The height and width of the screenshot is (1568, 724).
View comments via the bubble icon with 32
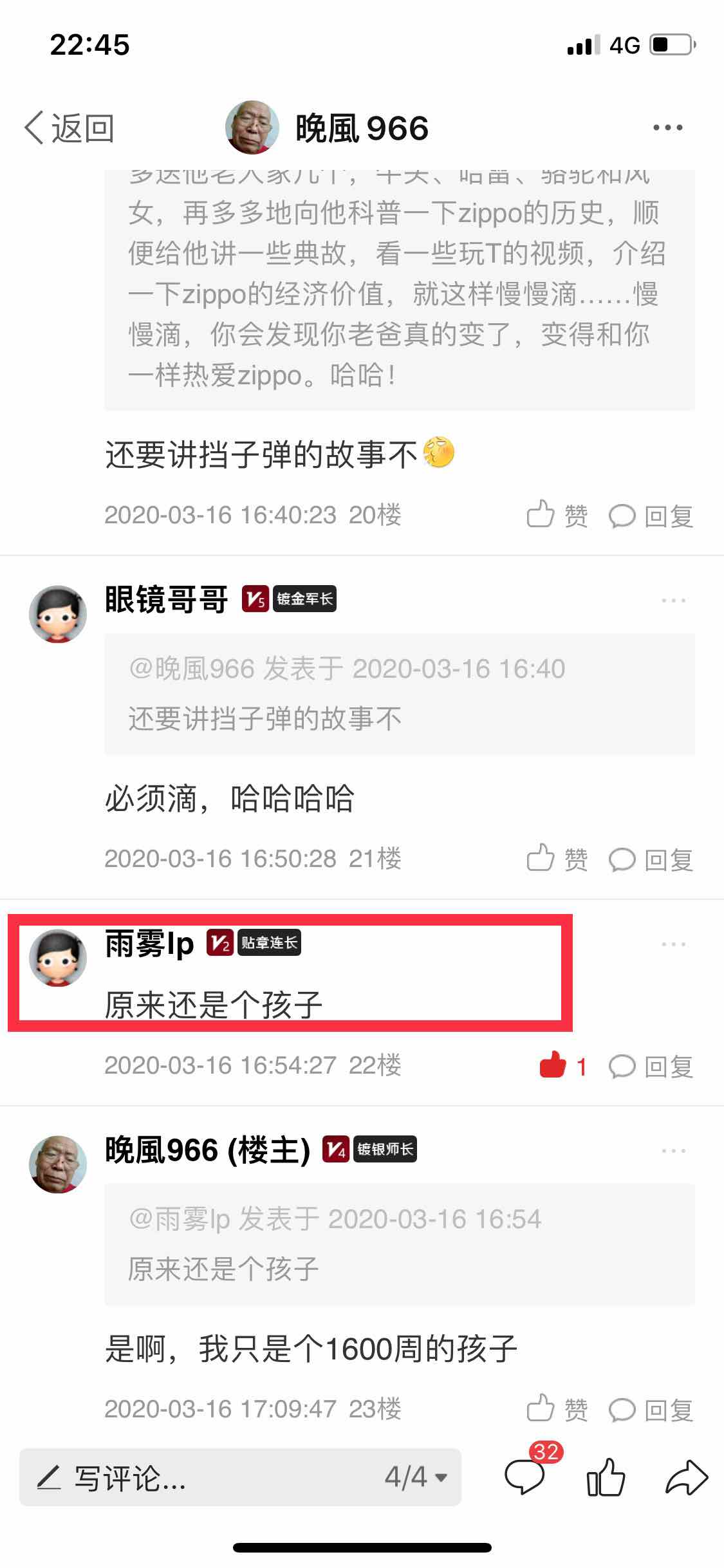pos(524,1477)
